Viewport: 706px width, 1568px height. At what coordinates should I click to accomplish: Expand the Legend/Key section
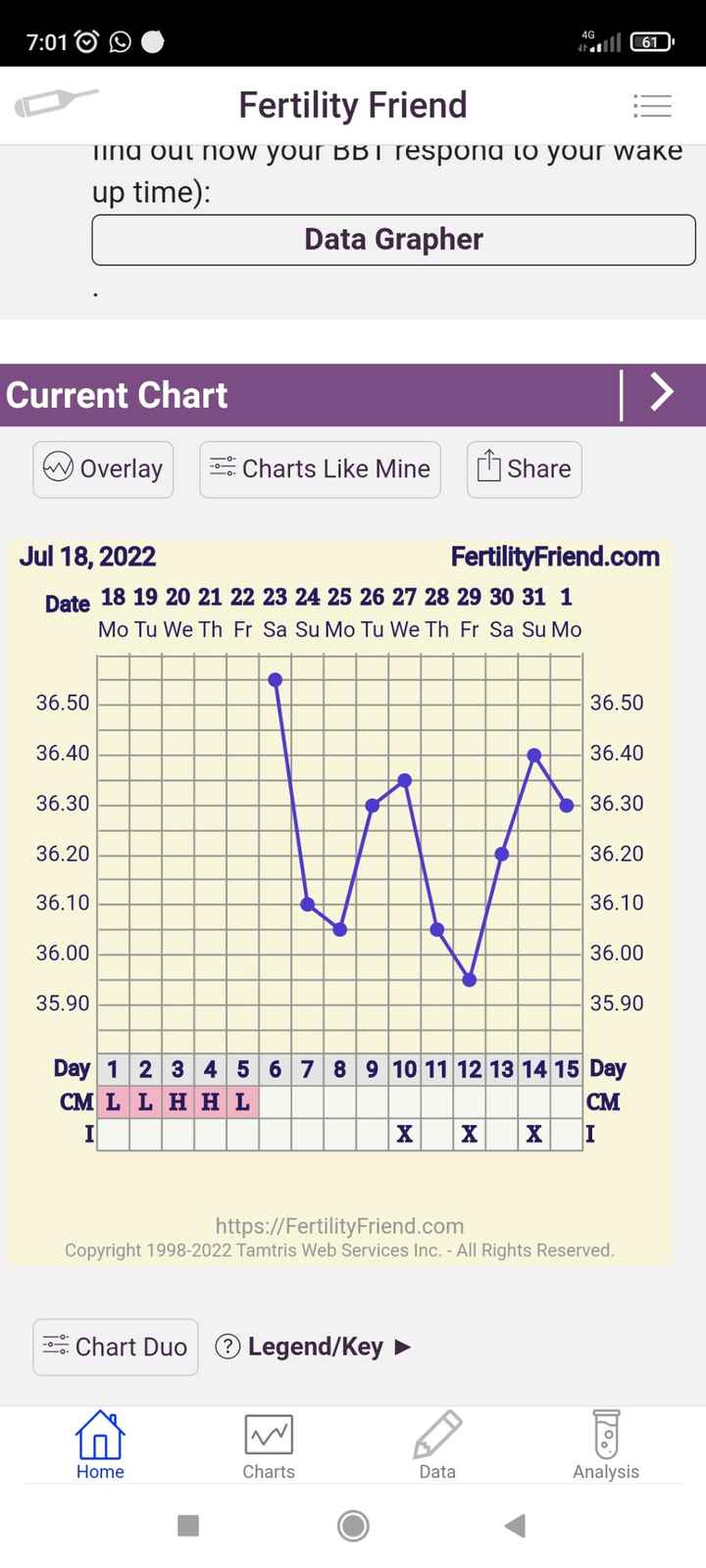(x=314, y=1347)
